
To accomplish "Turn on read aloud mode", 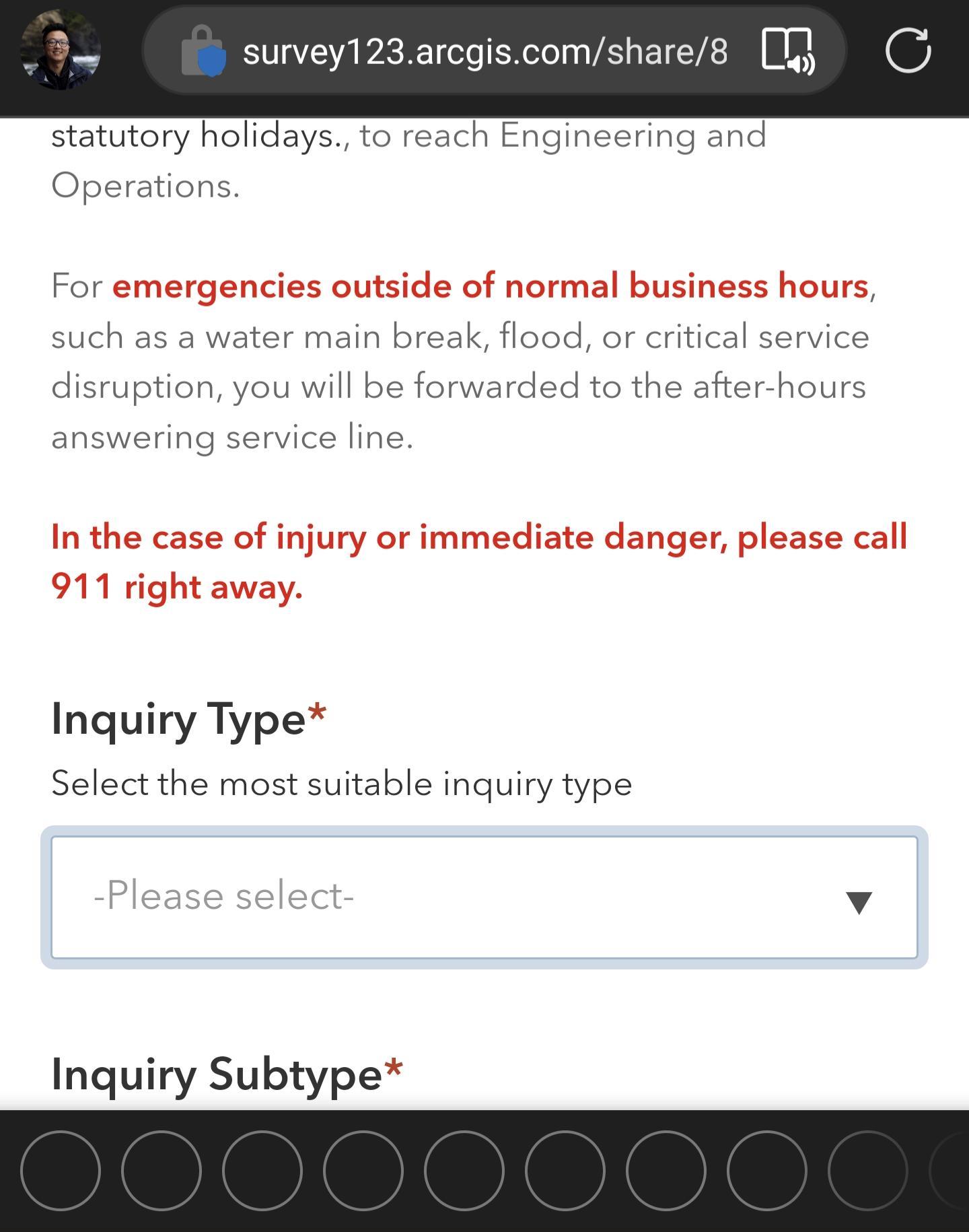I will (x=788, y=50).
